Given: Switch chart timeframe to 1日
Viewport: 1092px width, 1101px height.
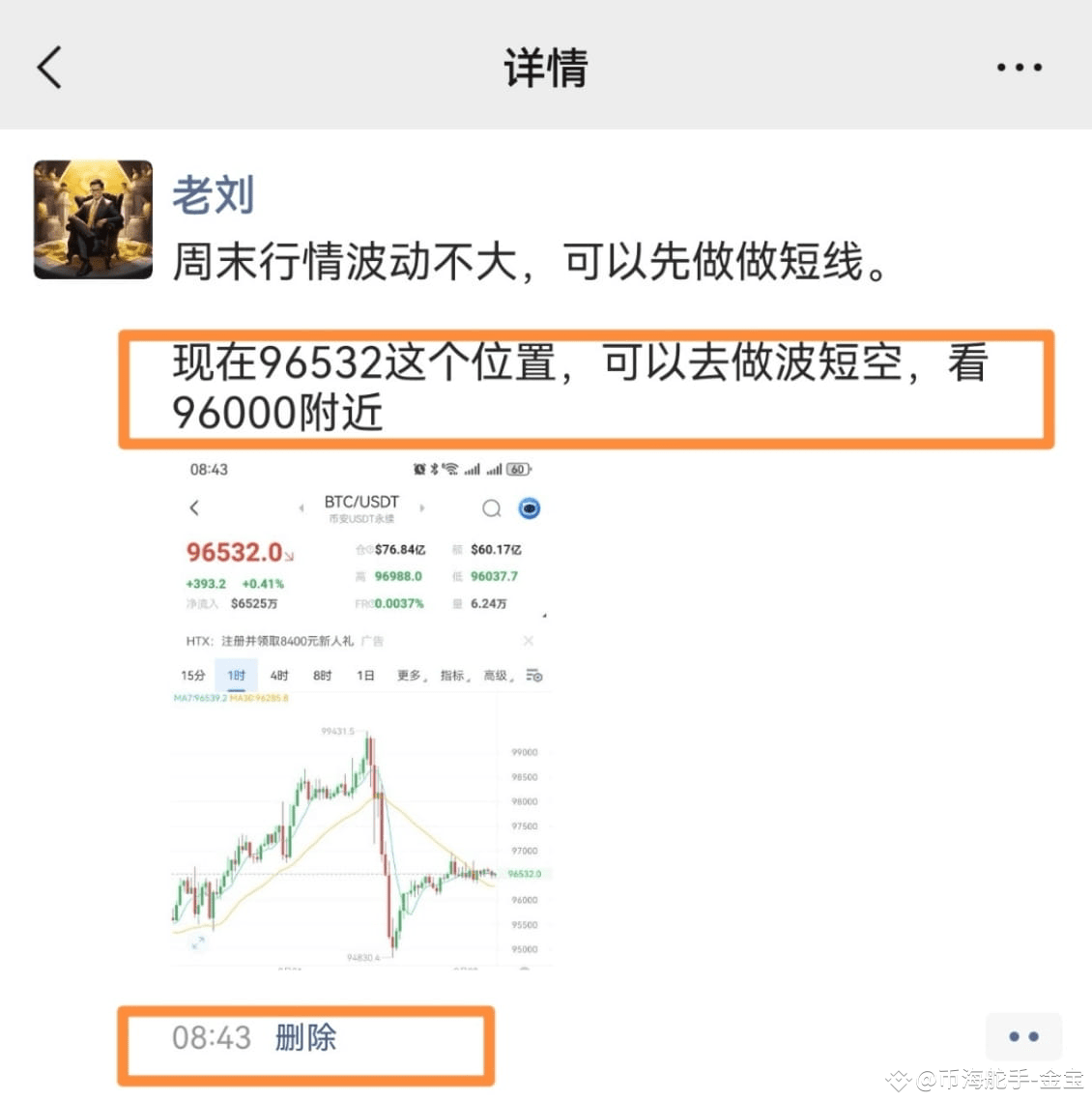Looking at the screenshot, I should 365,676.
